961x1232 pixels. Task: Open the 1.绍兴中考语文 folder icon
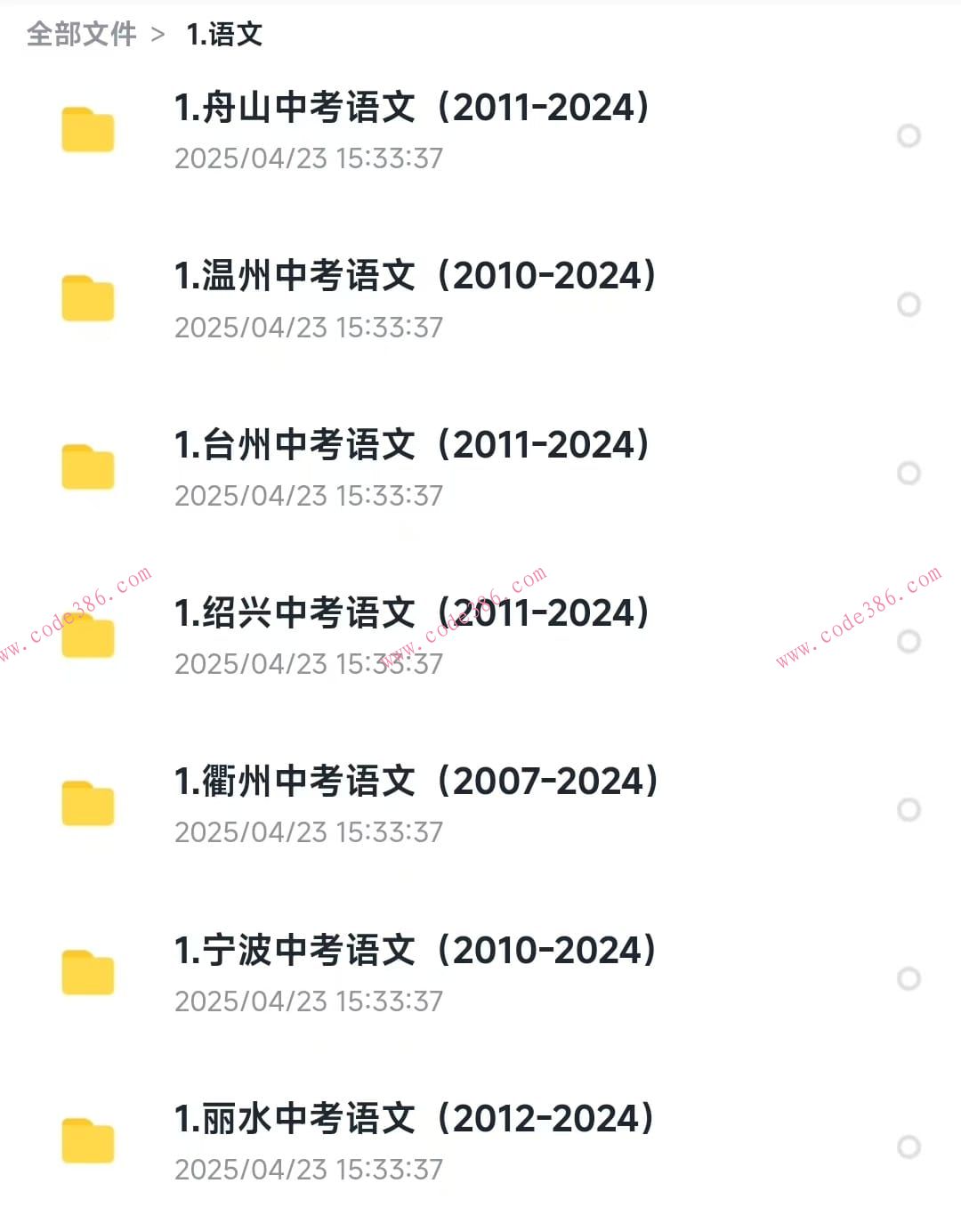pyautogui.click(x=88, y=636)
